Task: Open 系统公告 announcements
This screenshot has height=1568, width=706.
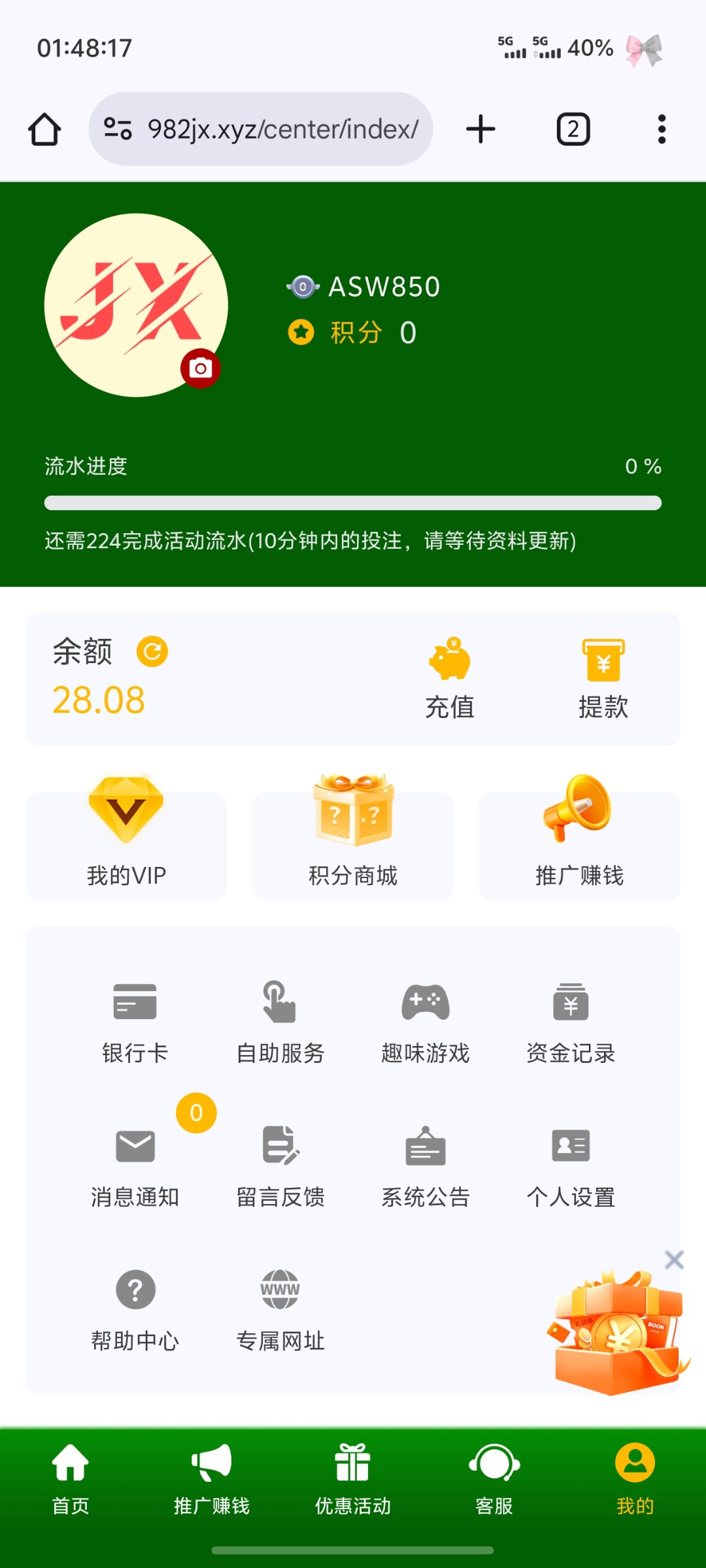Action: (426, 1166)
